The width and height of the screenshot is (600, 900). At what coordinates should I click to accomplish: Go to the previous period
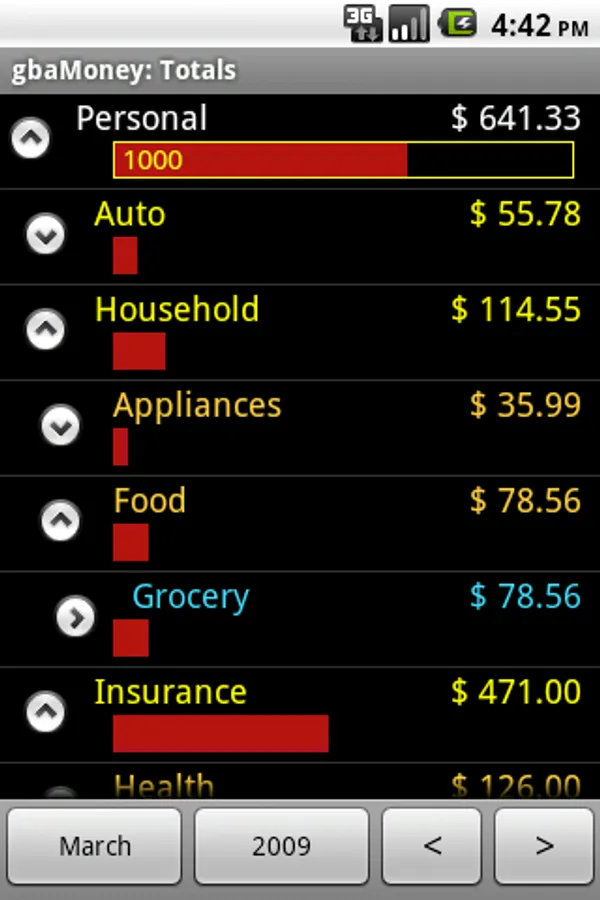click(432, 846)
